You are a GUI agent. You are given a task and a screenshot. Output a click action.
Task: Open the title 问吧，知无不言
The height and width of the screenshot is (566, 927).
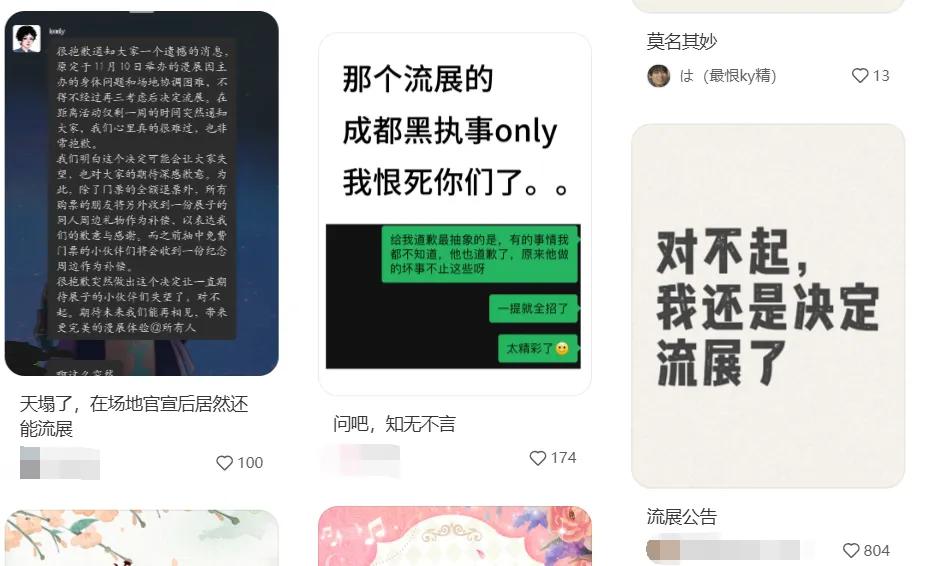click(394, 424)
